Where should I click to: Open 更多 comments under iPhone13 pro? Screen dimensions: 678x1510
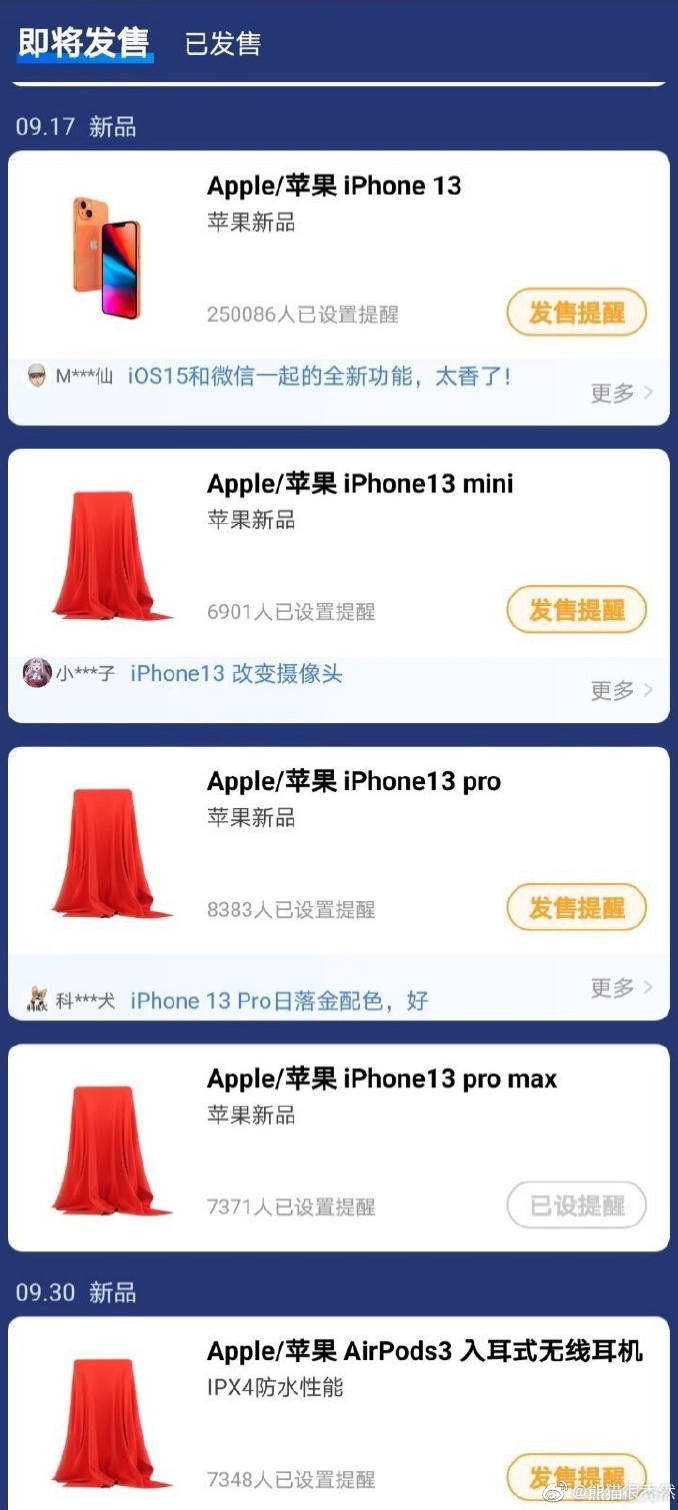coord(621,988)
